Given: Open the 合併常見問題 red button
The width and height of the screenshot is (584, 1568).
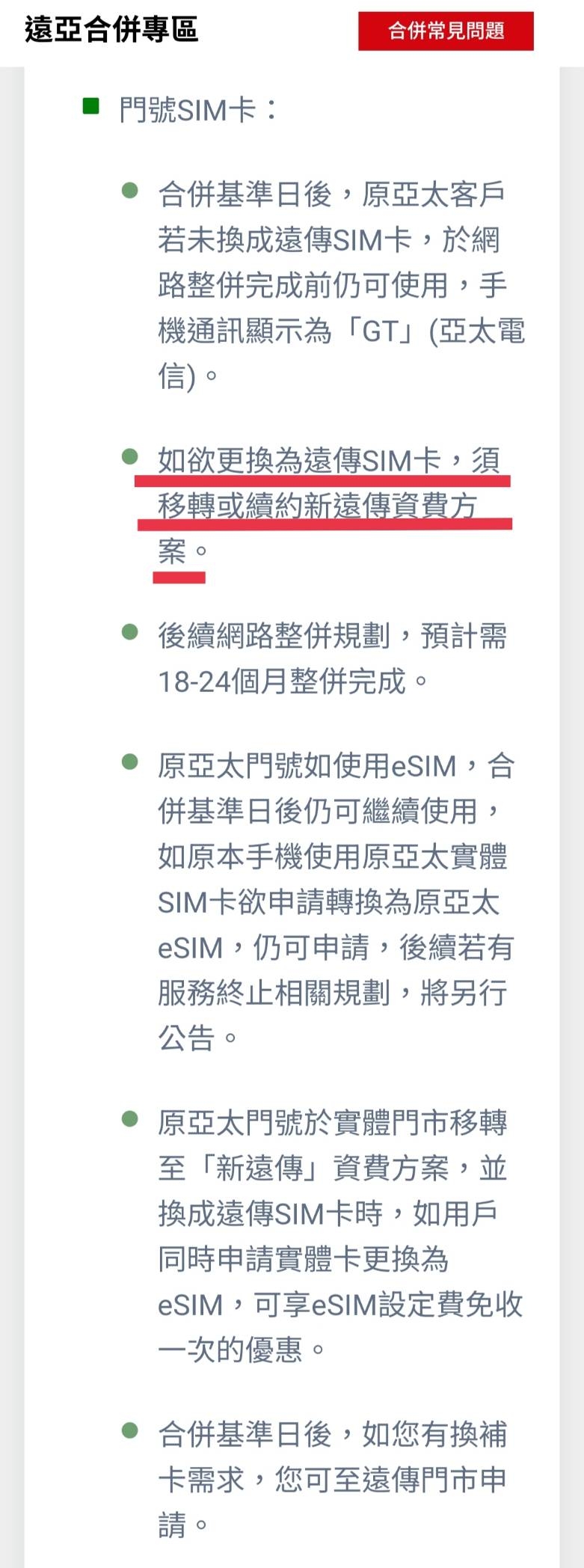Looking at the screenshot, I should click(x=446, y=31).
